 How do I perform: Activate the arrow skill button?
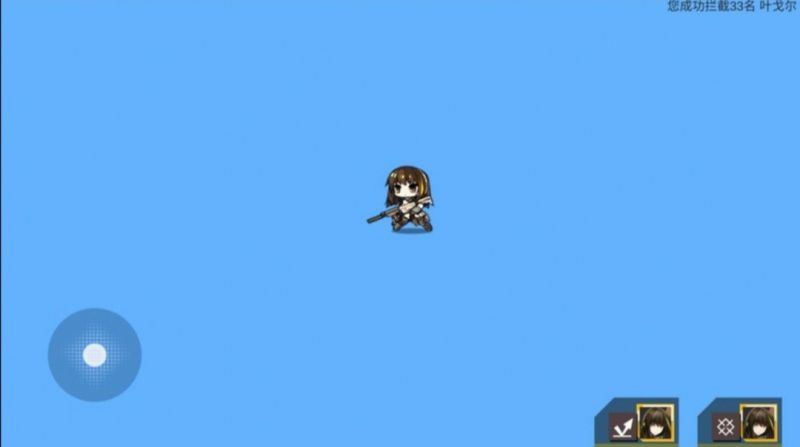click(x=623, y=425)
